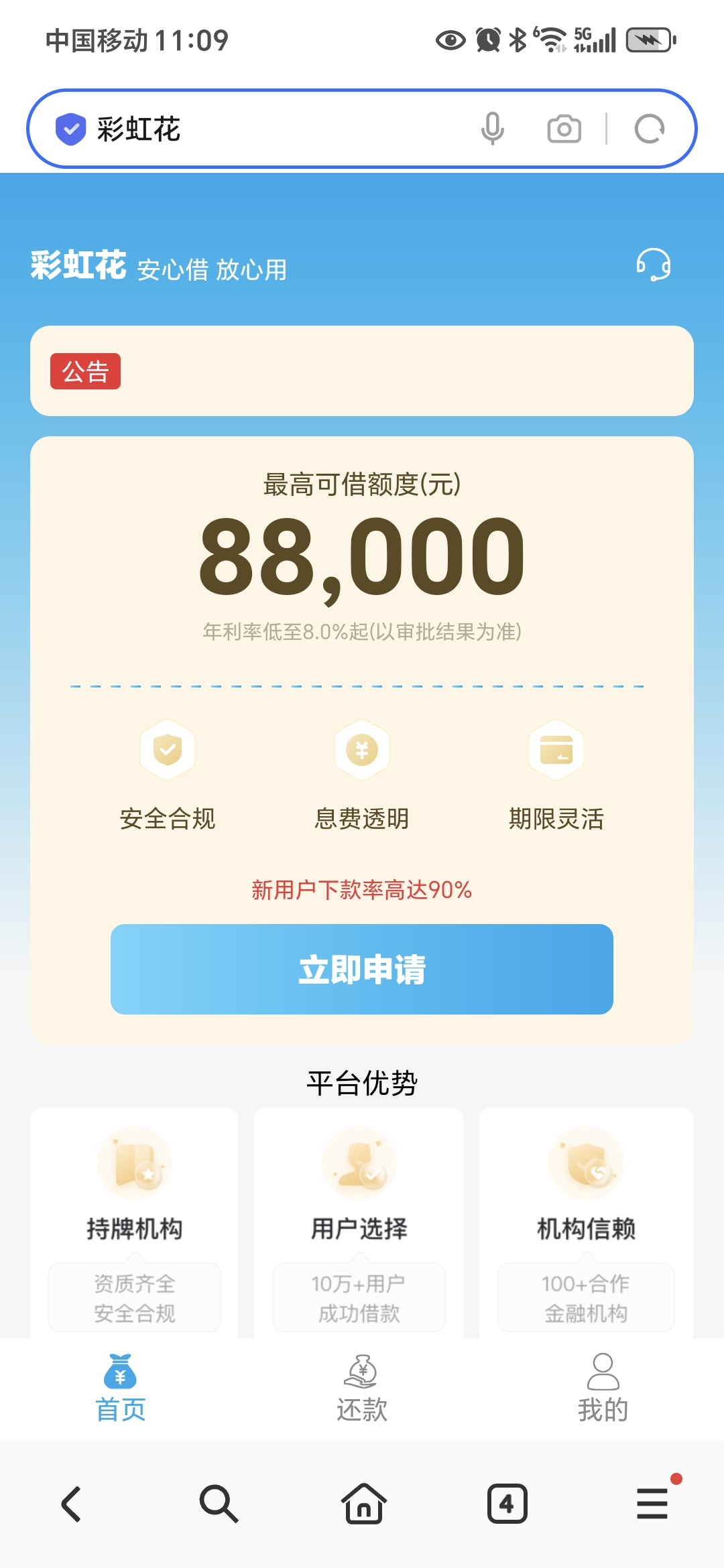Reload the page with refresh icon
The image size is (724, 1568).
650,129
